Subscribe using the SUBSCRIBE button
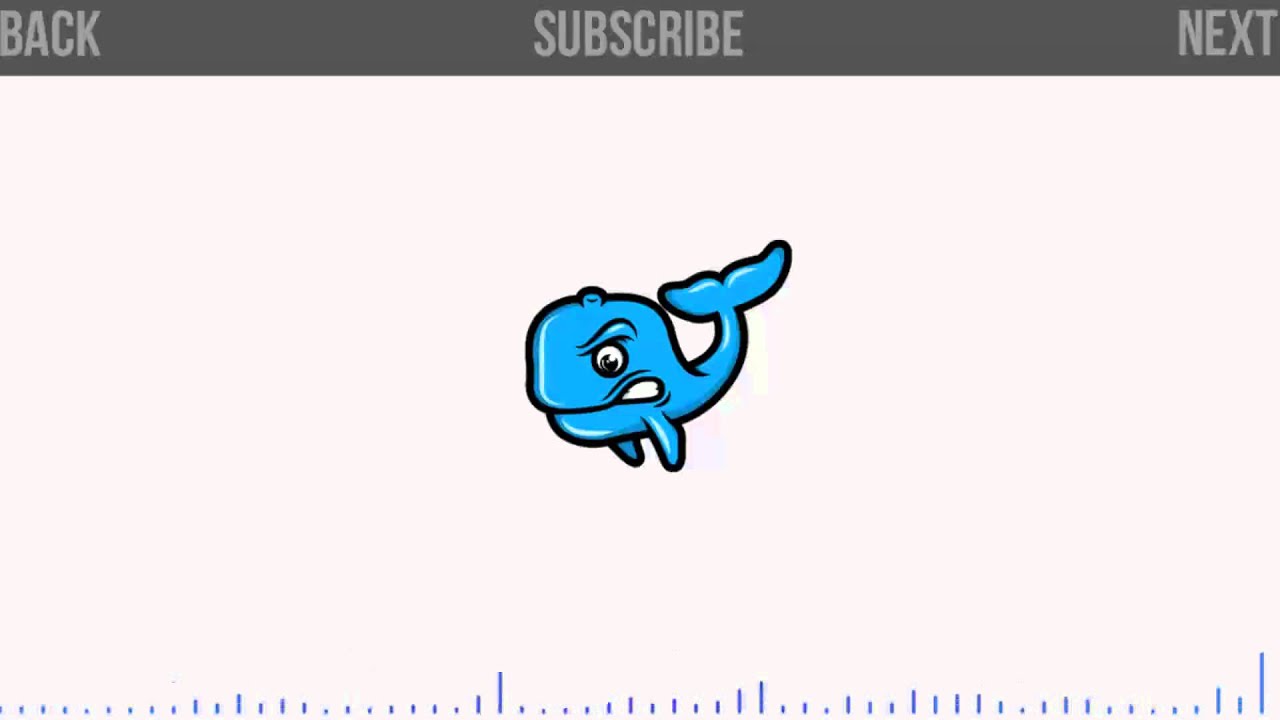Screen dimensions: 1280x720 pos(638,36)
